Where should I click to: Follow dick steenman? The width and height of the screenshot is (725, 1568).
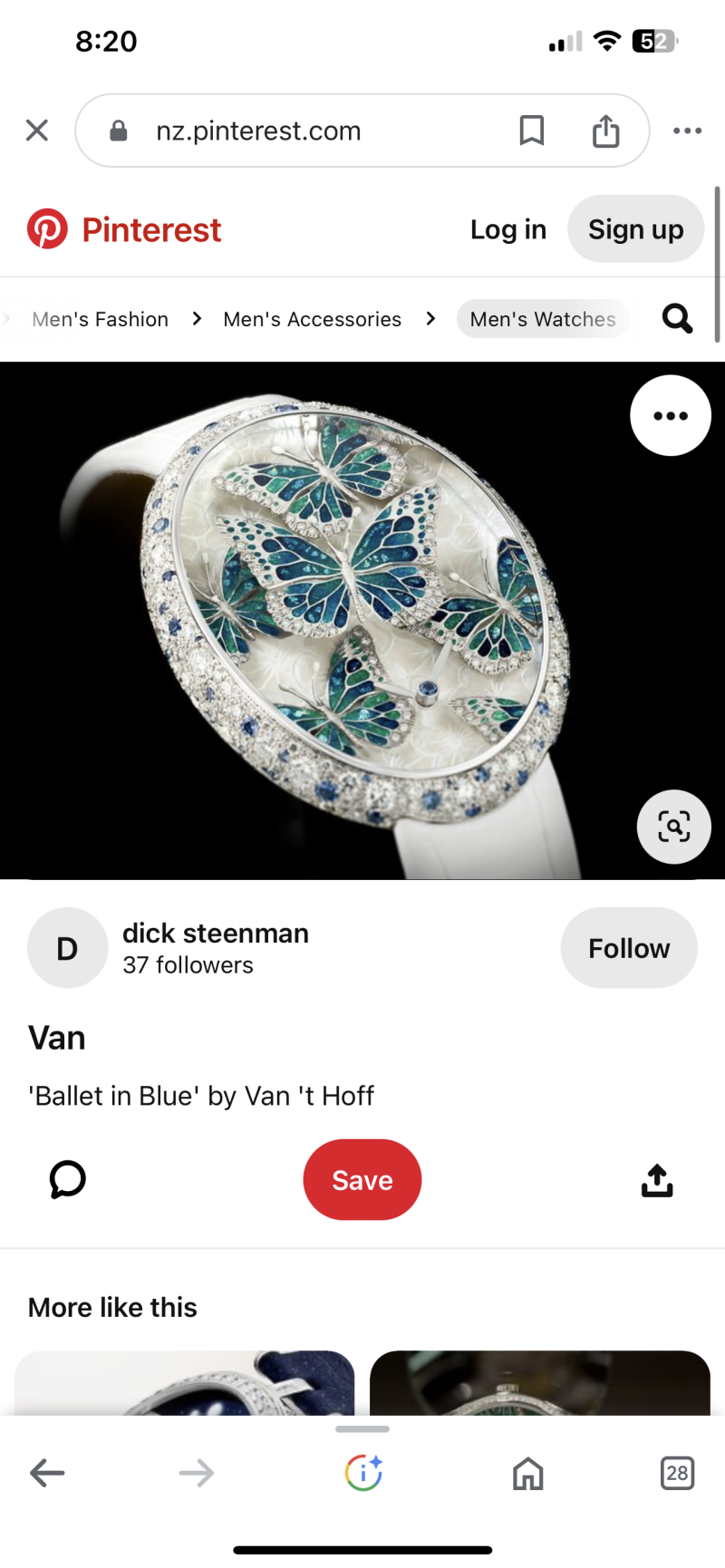pos(629,948)
